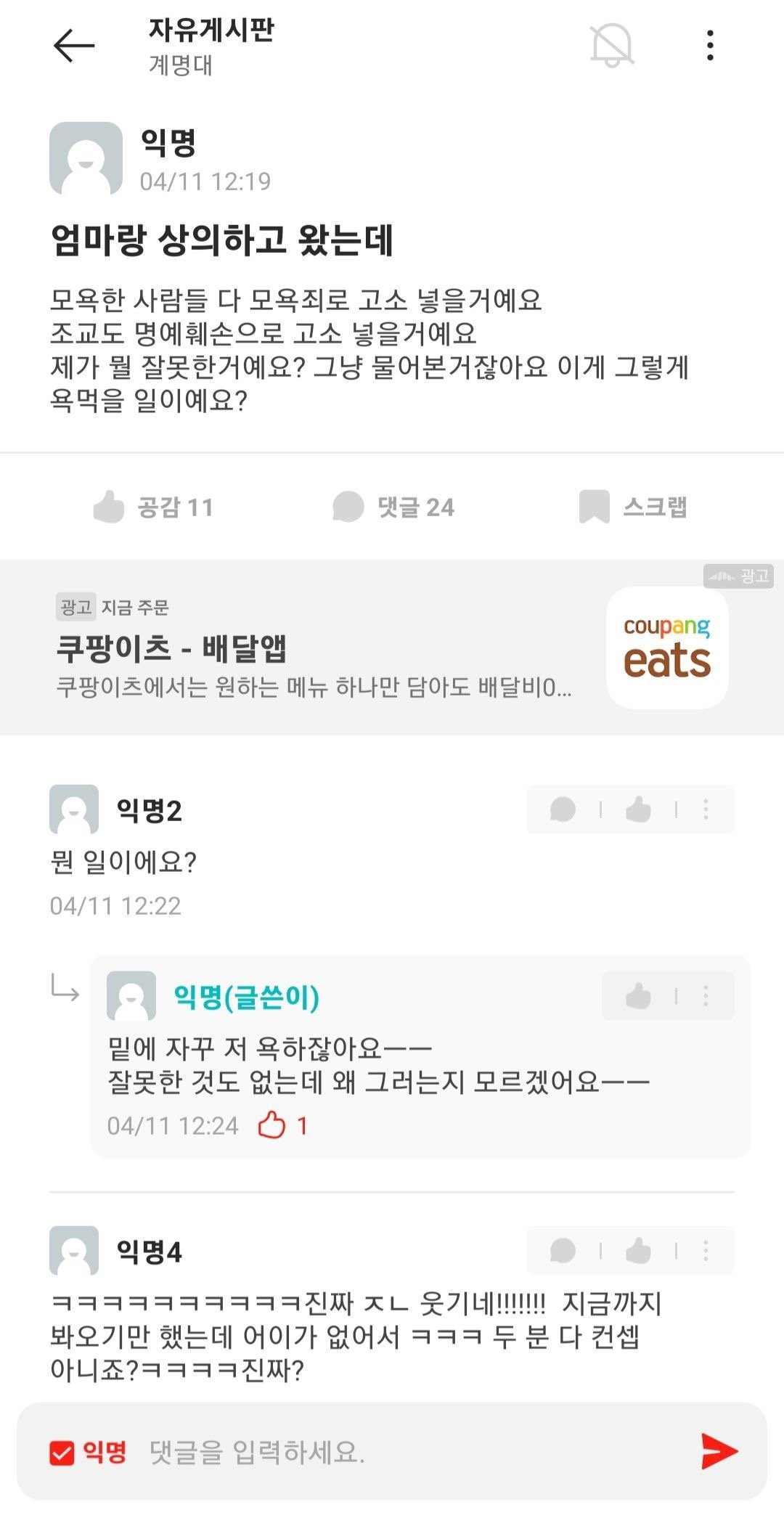This screenshot has width=784, height=1518.
Task: Send the comment with the red arrow
Action: [719, 1452]
